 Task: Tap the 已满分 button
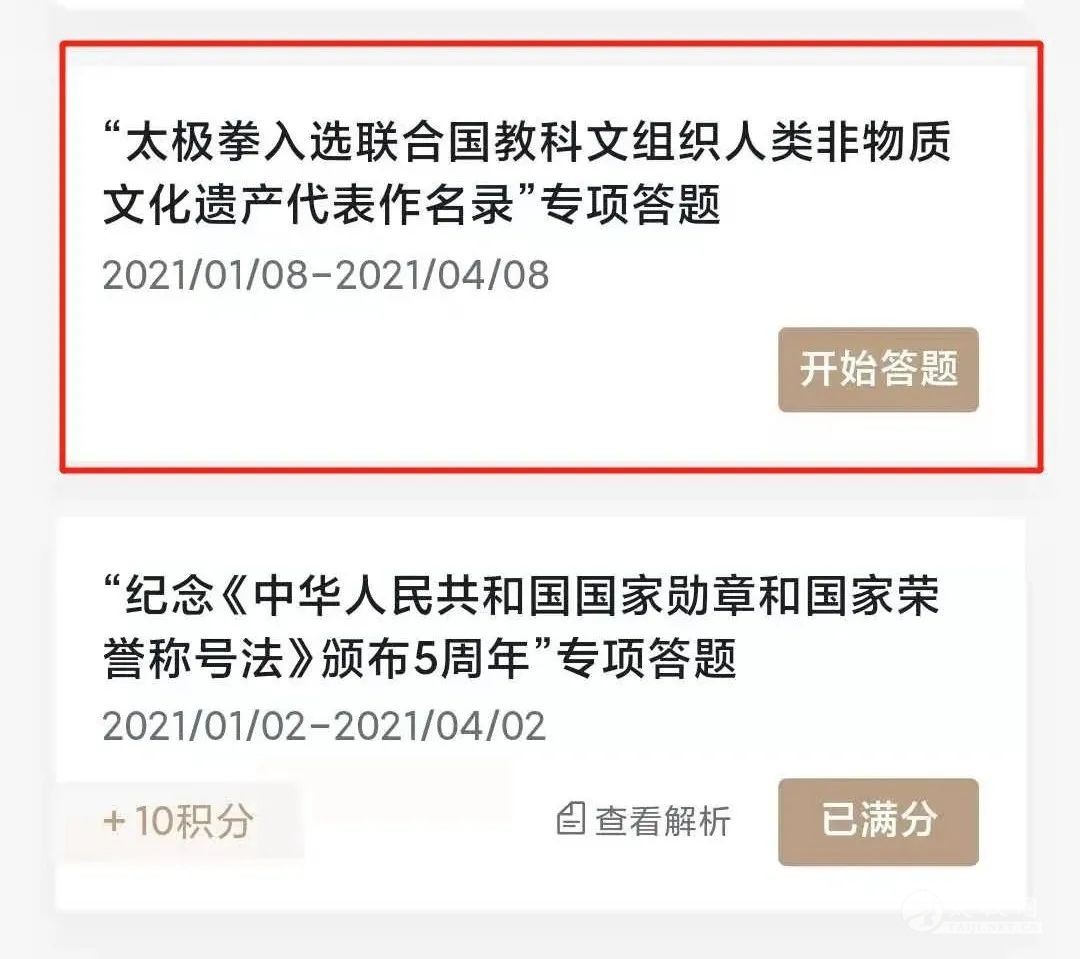(x=878, y=821)
